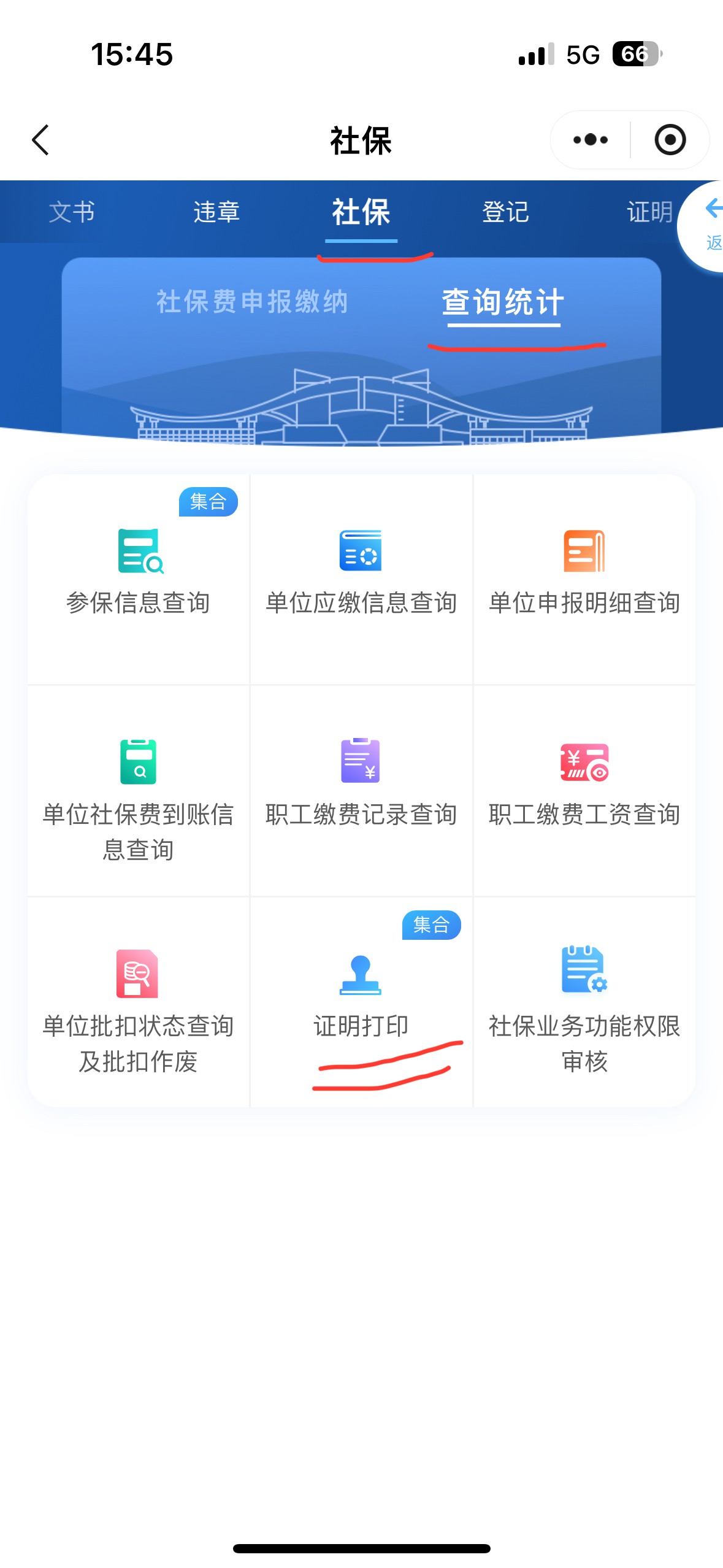Close the mini program with the circle button

[x=670, y=140]
